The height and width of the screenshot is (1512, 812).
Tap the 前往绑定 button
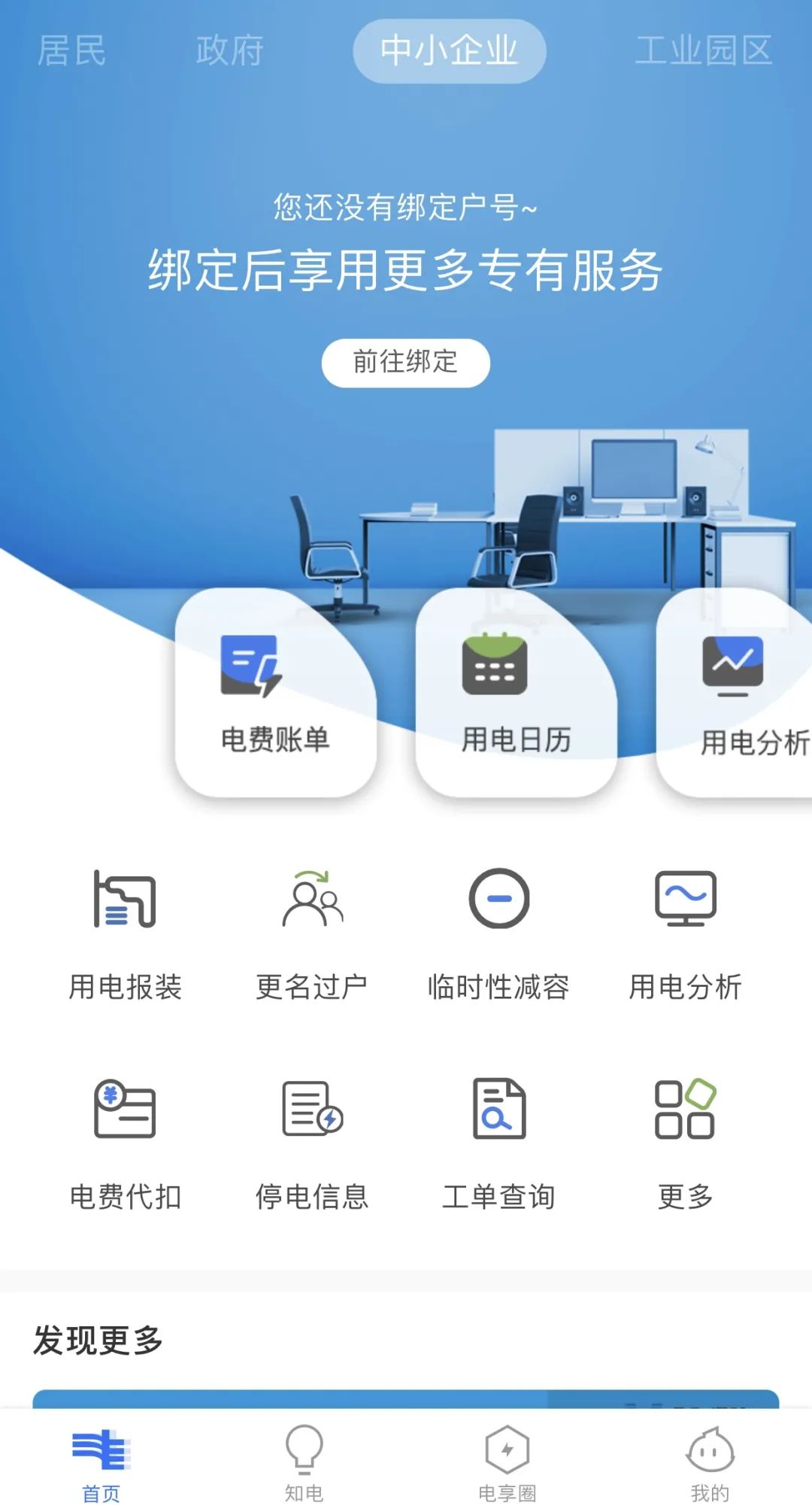click(405, 363)
